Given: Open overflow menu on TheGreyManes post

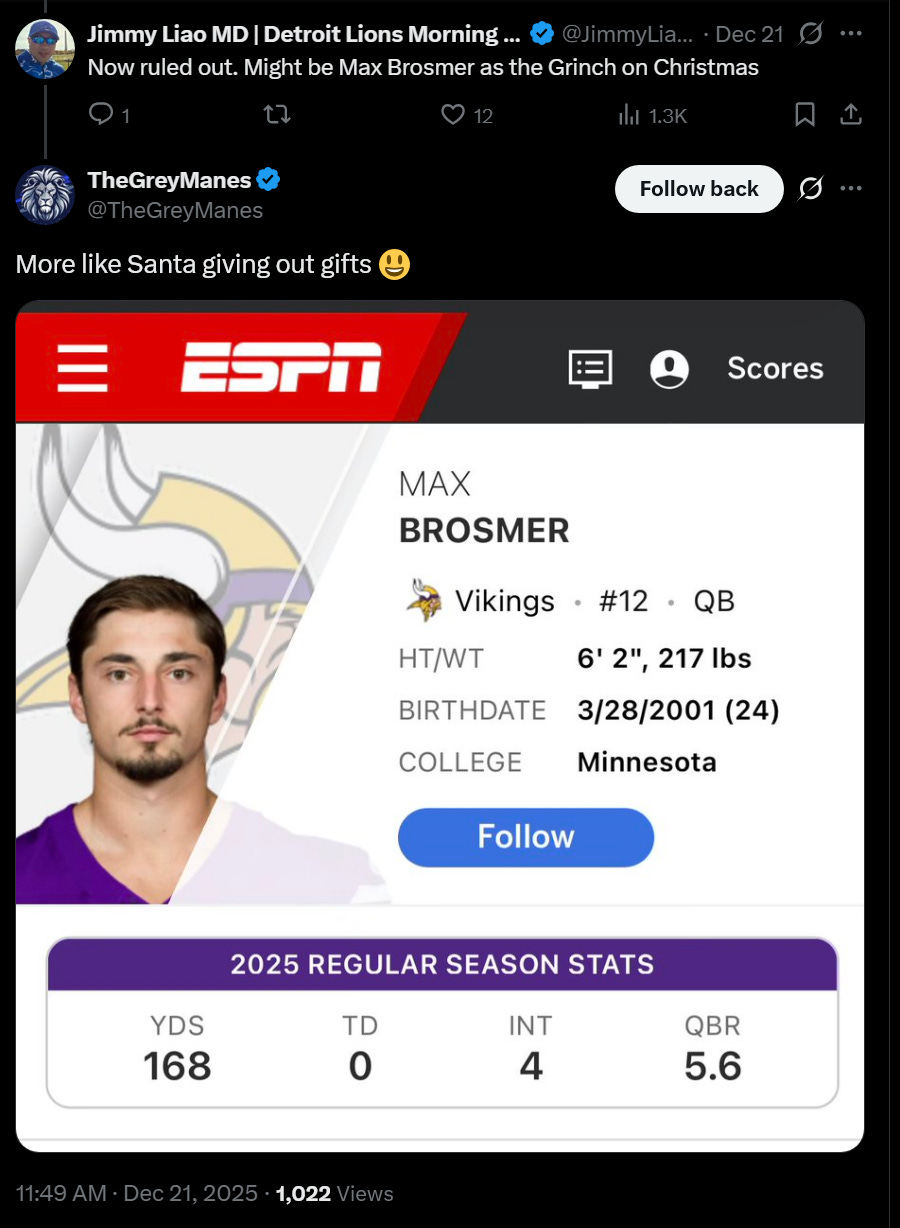Looking at the screenshot, I should 850,189.
